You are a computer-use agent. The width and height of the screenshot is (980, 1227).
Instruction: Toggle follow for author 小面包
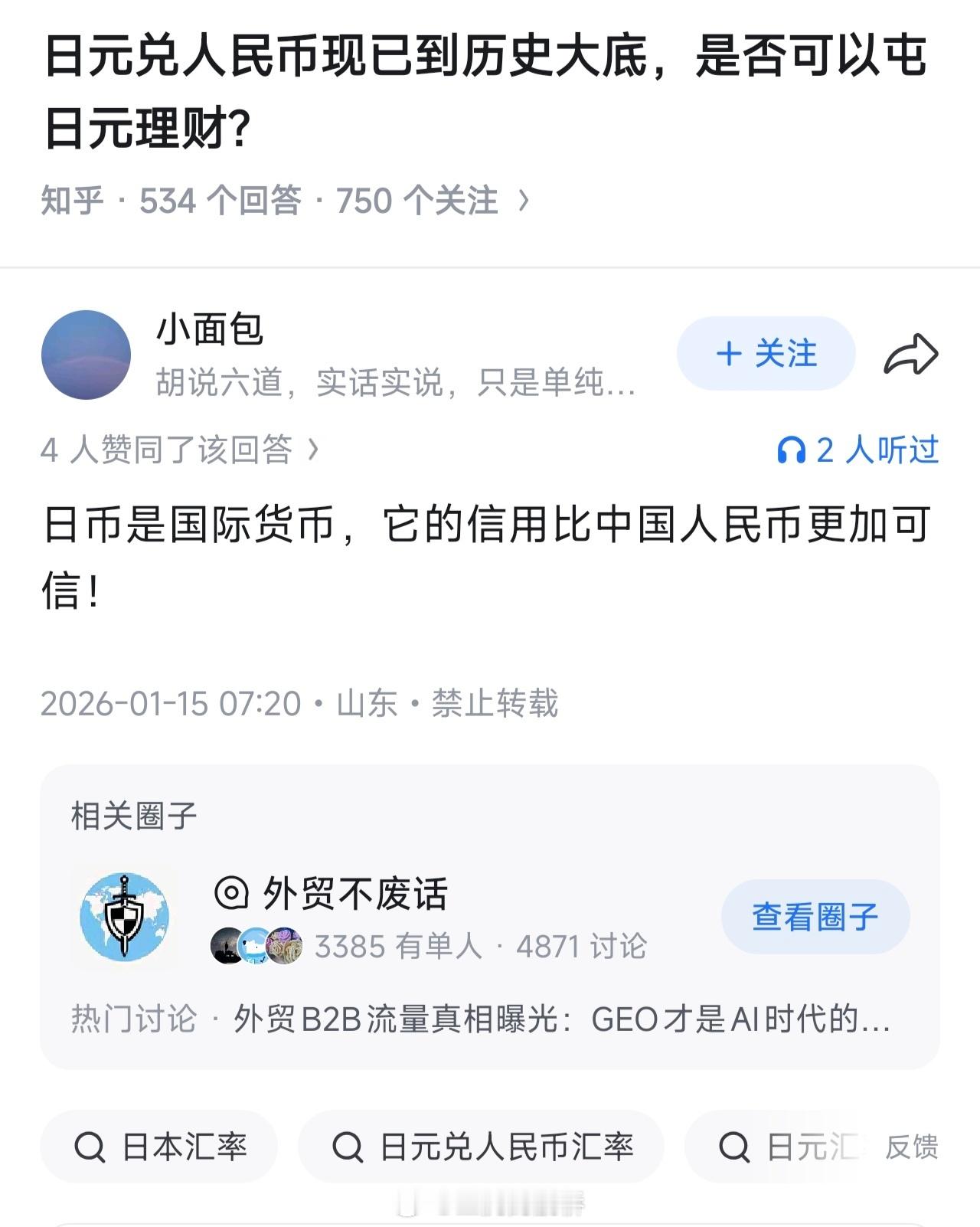coord(766,354)
